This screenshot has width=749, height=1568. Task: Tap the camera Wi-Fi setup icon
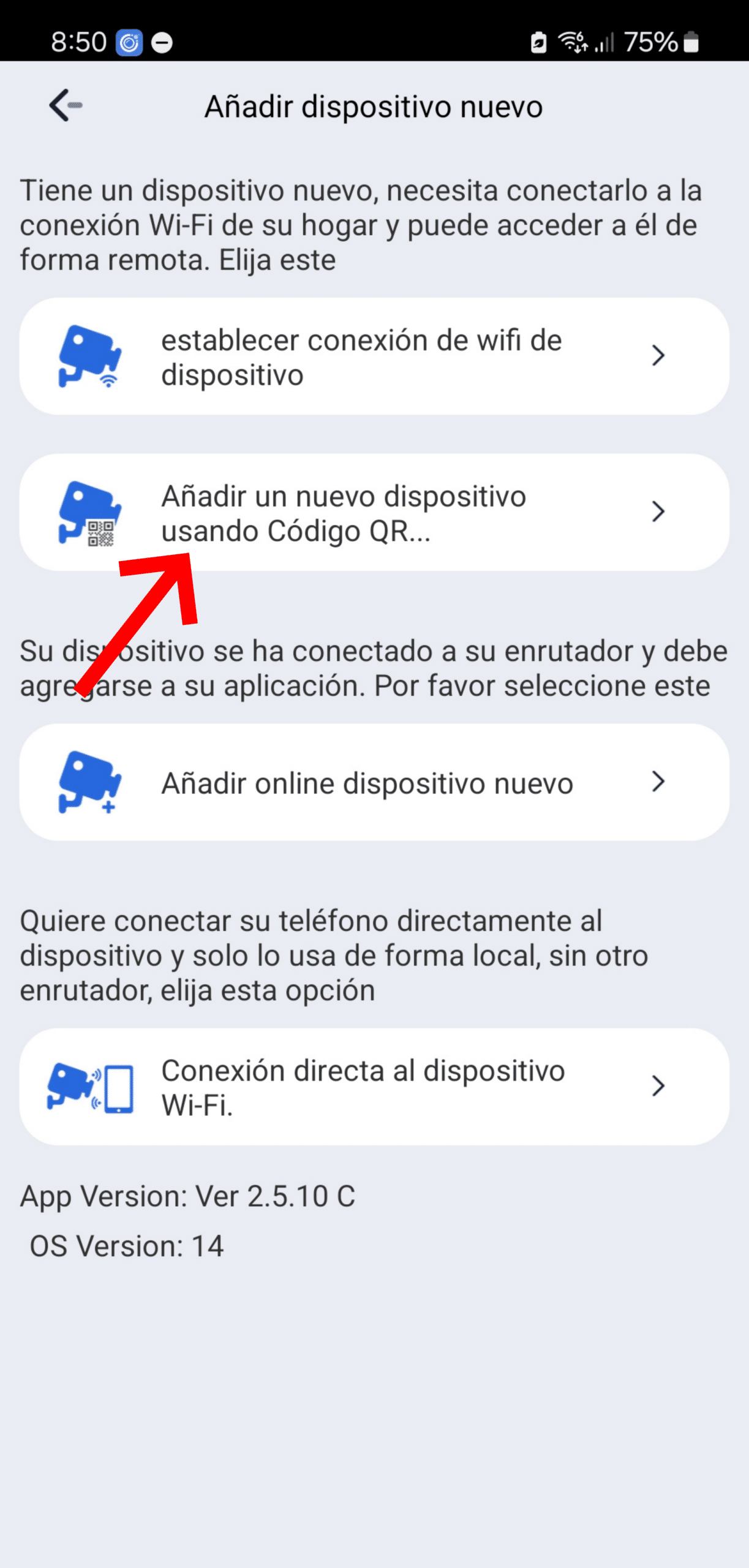pyautogui.click(x=91, y=355)
